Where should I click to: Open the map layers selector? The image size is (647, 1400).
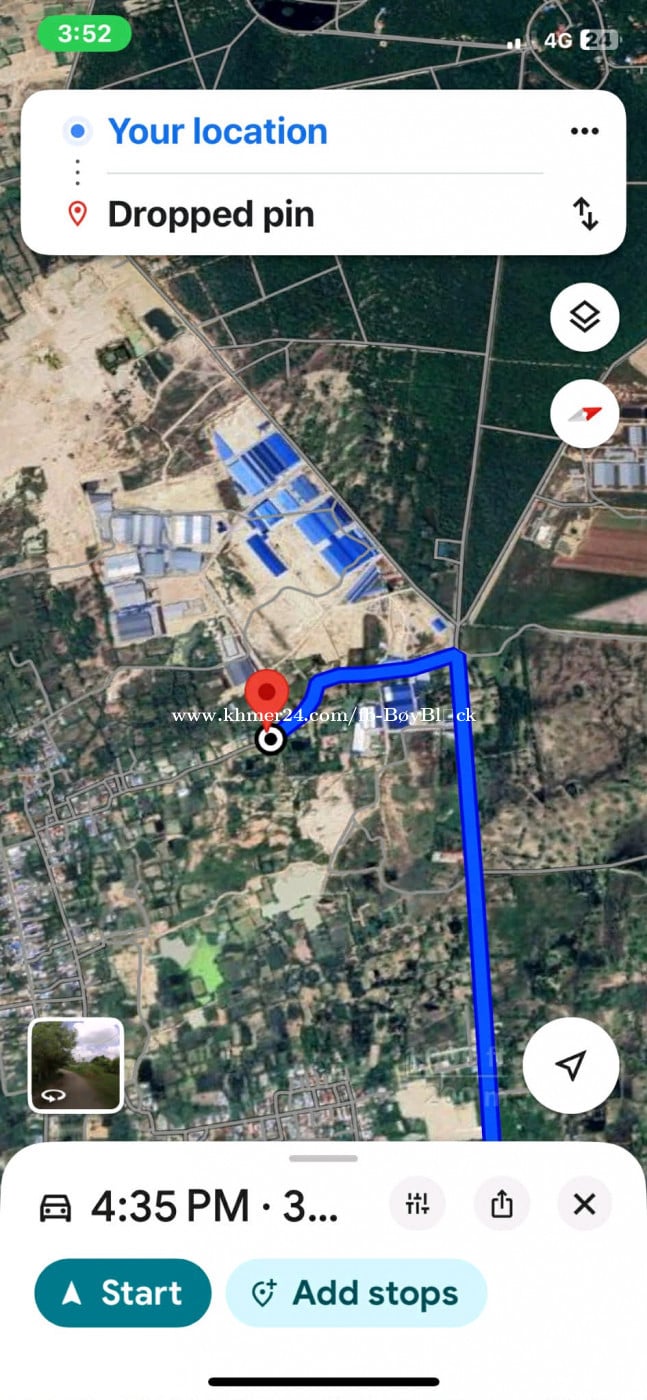point(585,318)
